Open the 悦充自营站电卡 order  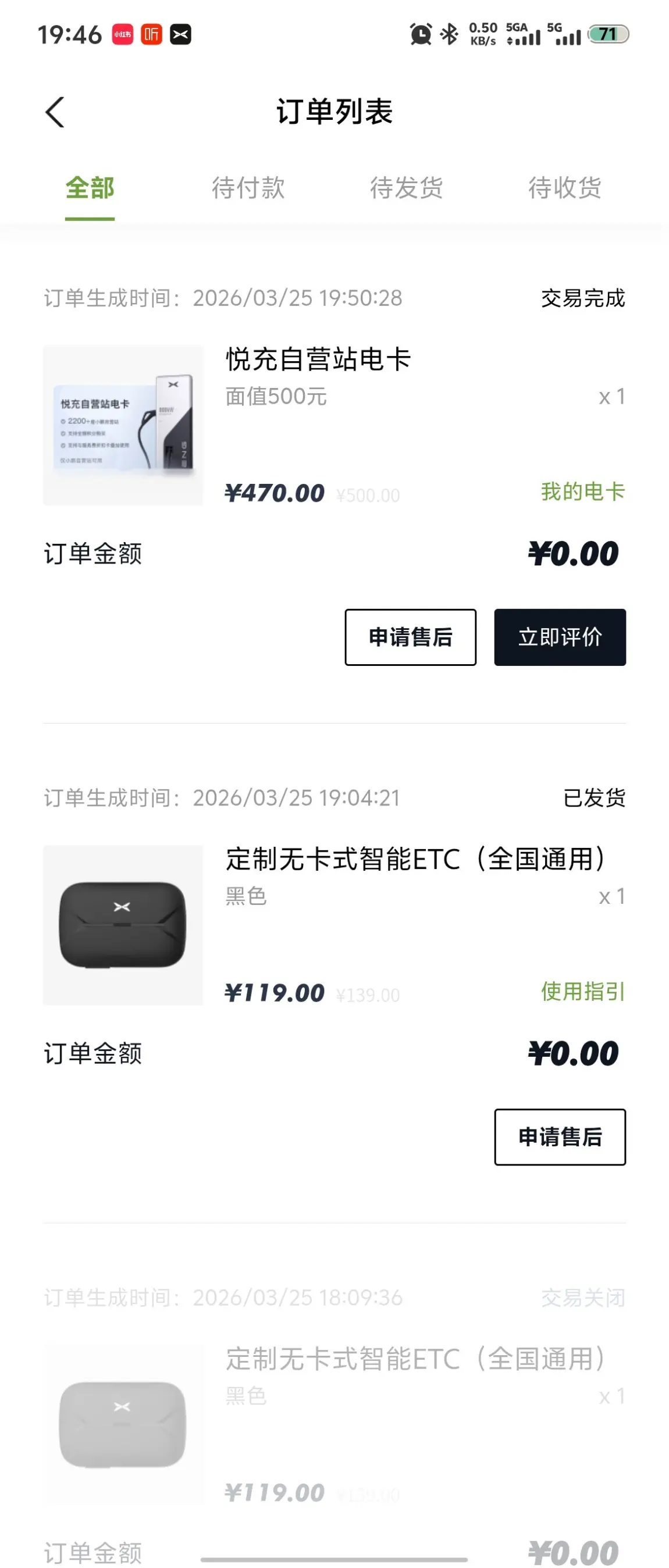318,359
